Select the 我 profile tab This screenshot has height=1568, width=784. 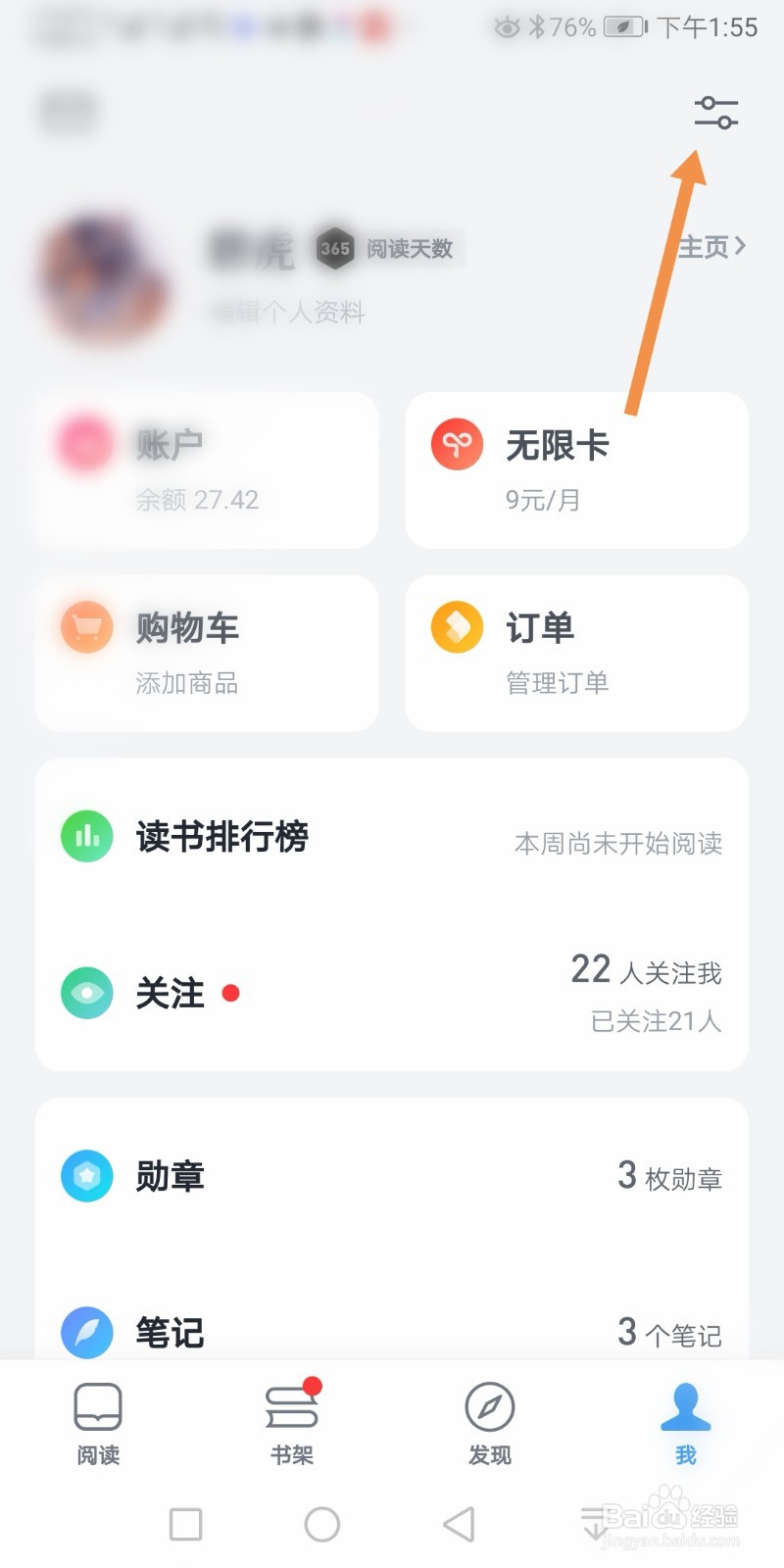pos(685,1423)
